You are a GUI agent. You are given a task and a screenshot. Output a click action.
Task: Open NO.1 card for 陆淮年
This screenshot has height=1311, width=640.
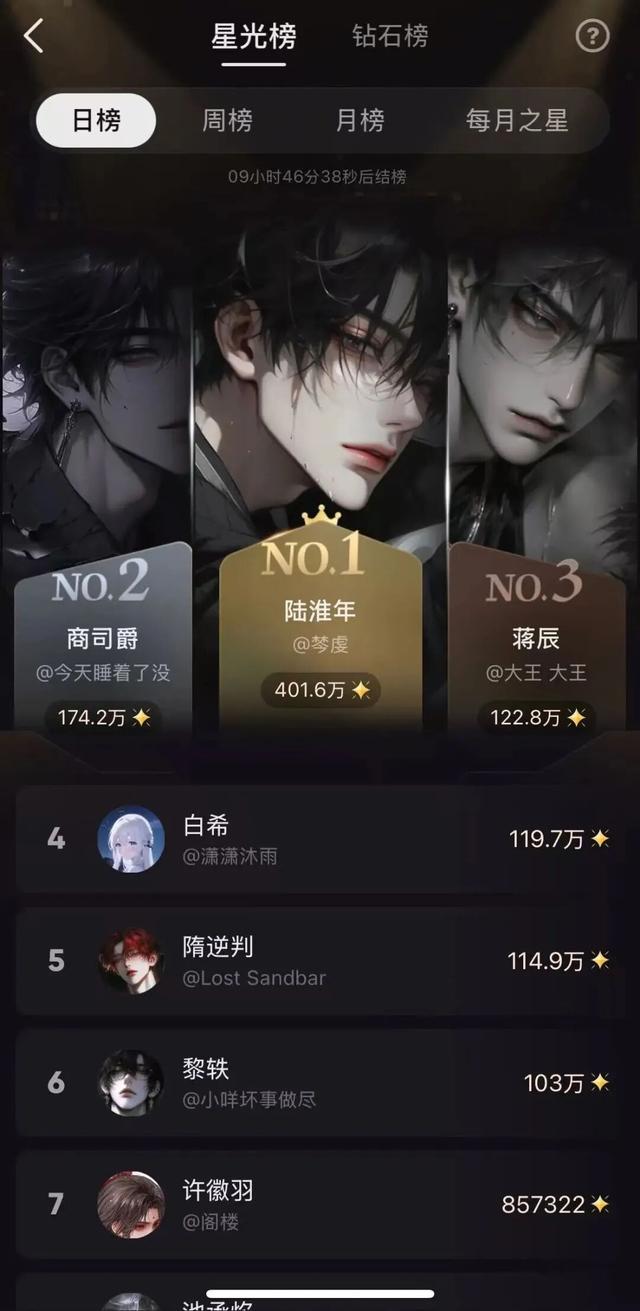coord(320,620)
